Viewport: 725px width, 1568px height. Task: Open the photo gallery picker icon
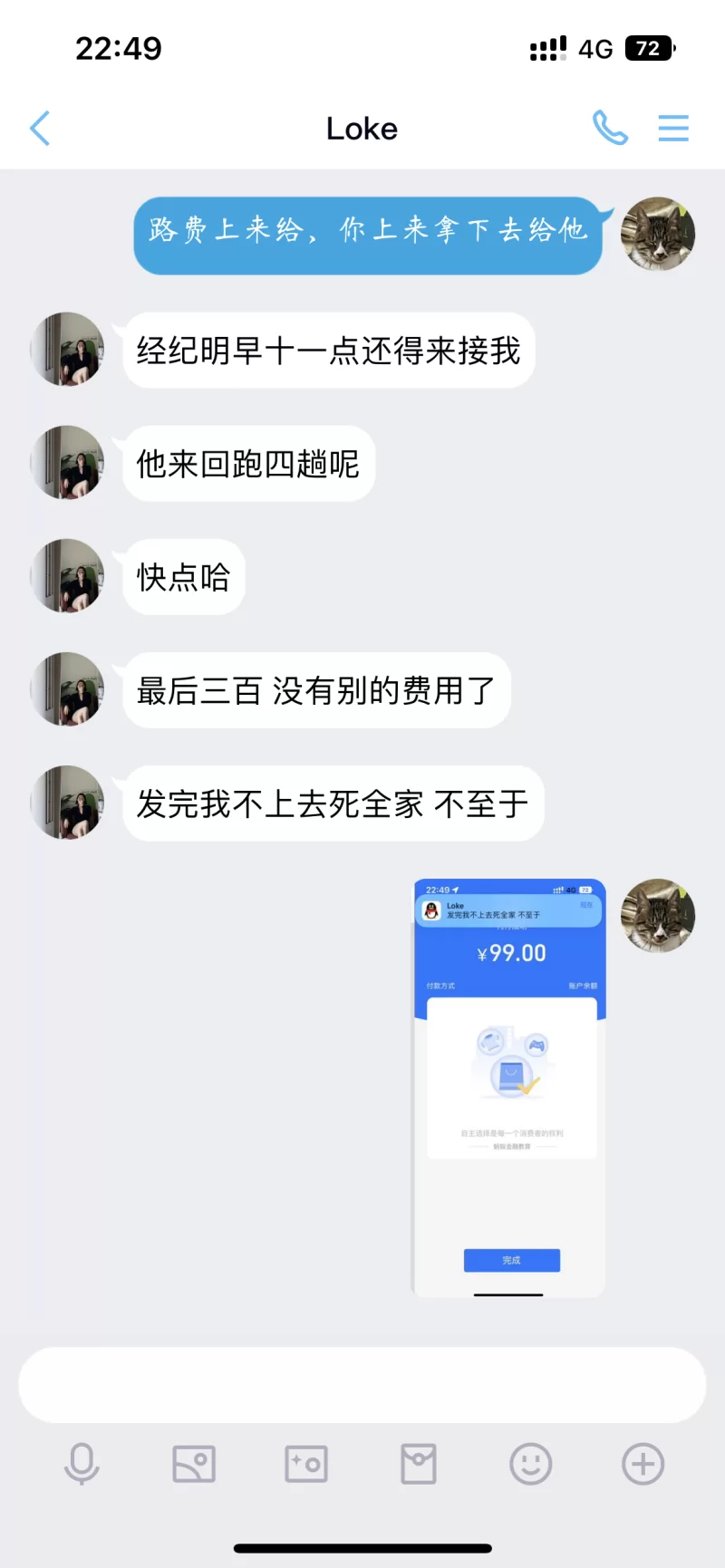tap(194, 1464)
